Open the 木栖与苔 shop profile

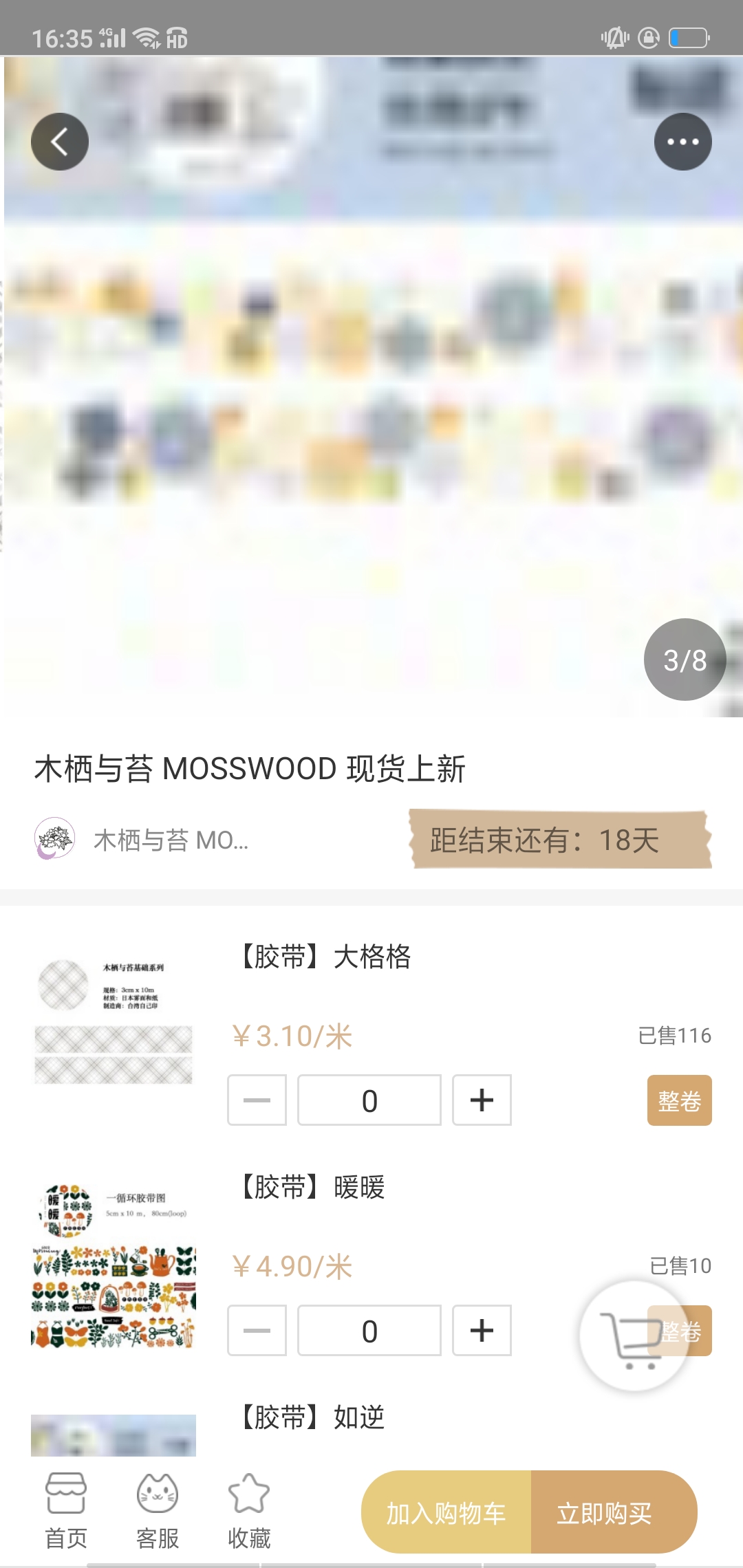pyautogui.click(x=142, y=839)
